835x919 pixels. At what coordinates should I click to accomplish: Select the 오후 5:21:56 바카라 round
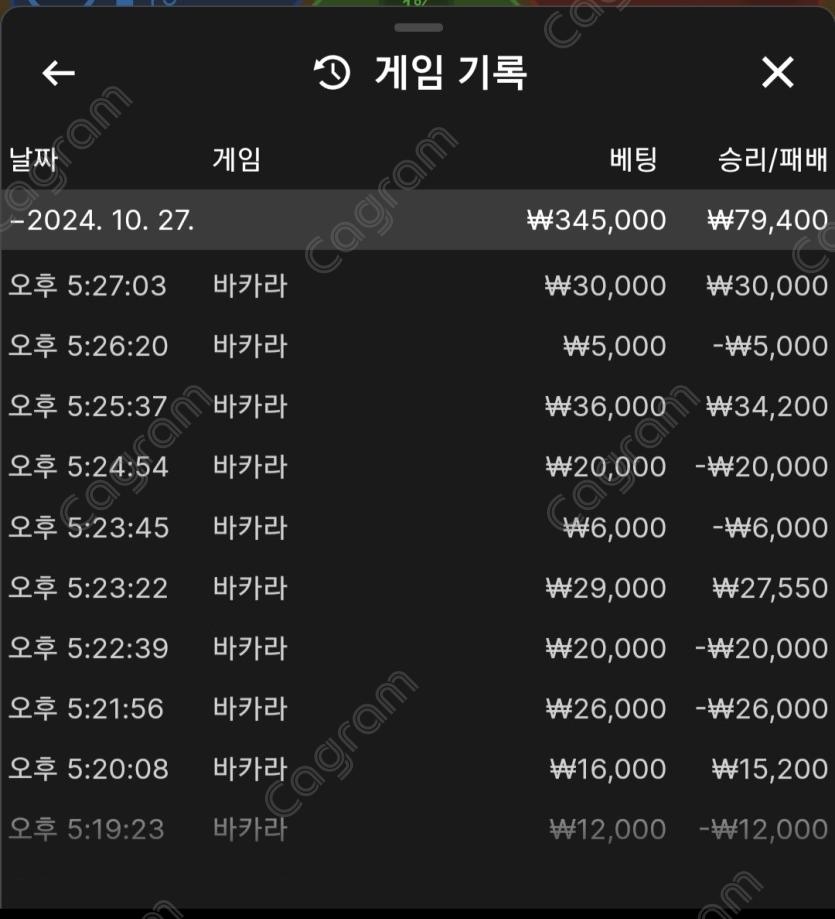(417, 709)
